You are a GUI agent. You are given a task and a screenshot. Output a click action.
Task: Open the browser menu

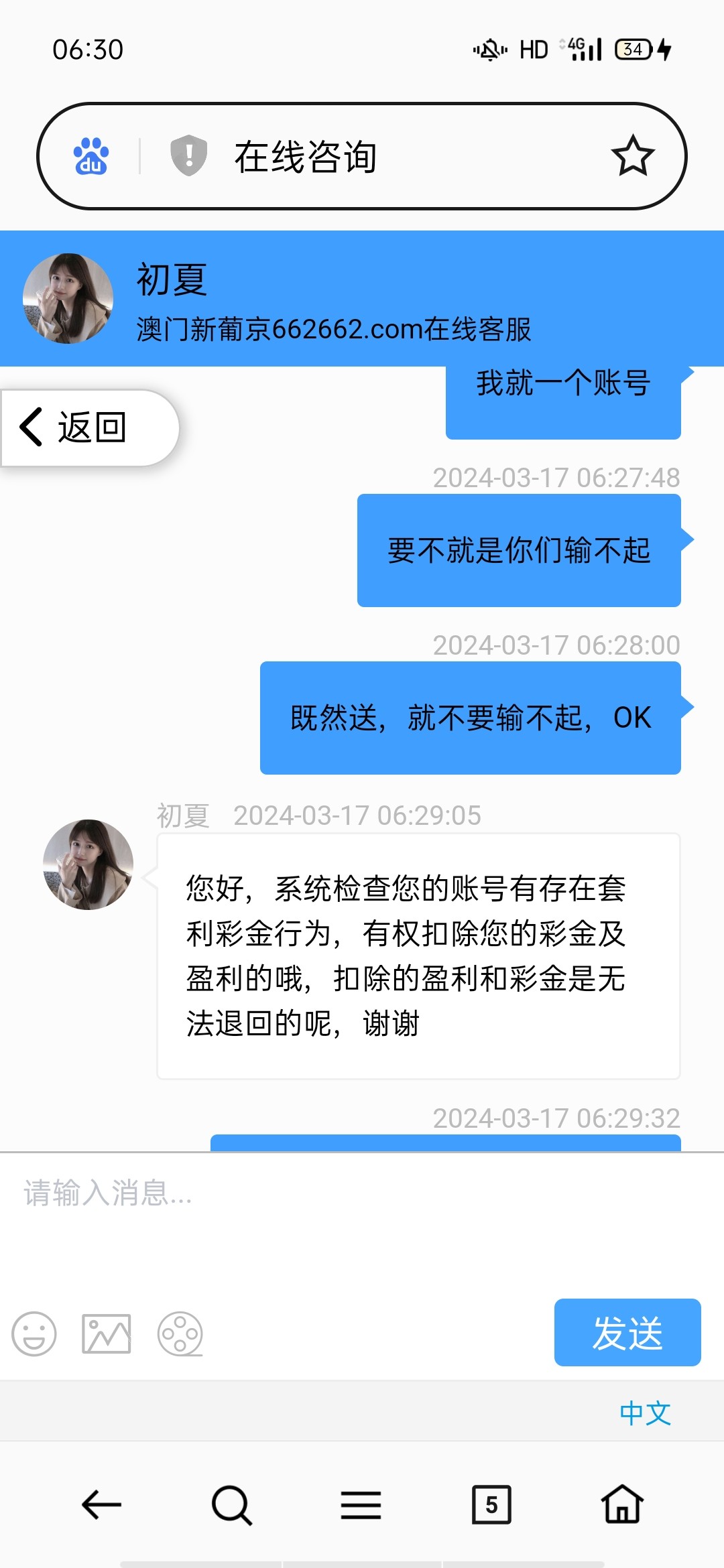(361, 1505)
